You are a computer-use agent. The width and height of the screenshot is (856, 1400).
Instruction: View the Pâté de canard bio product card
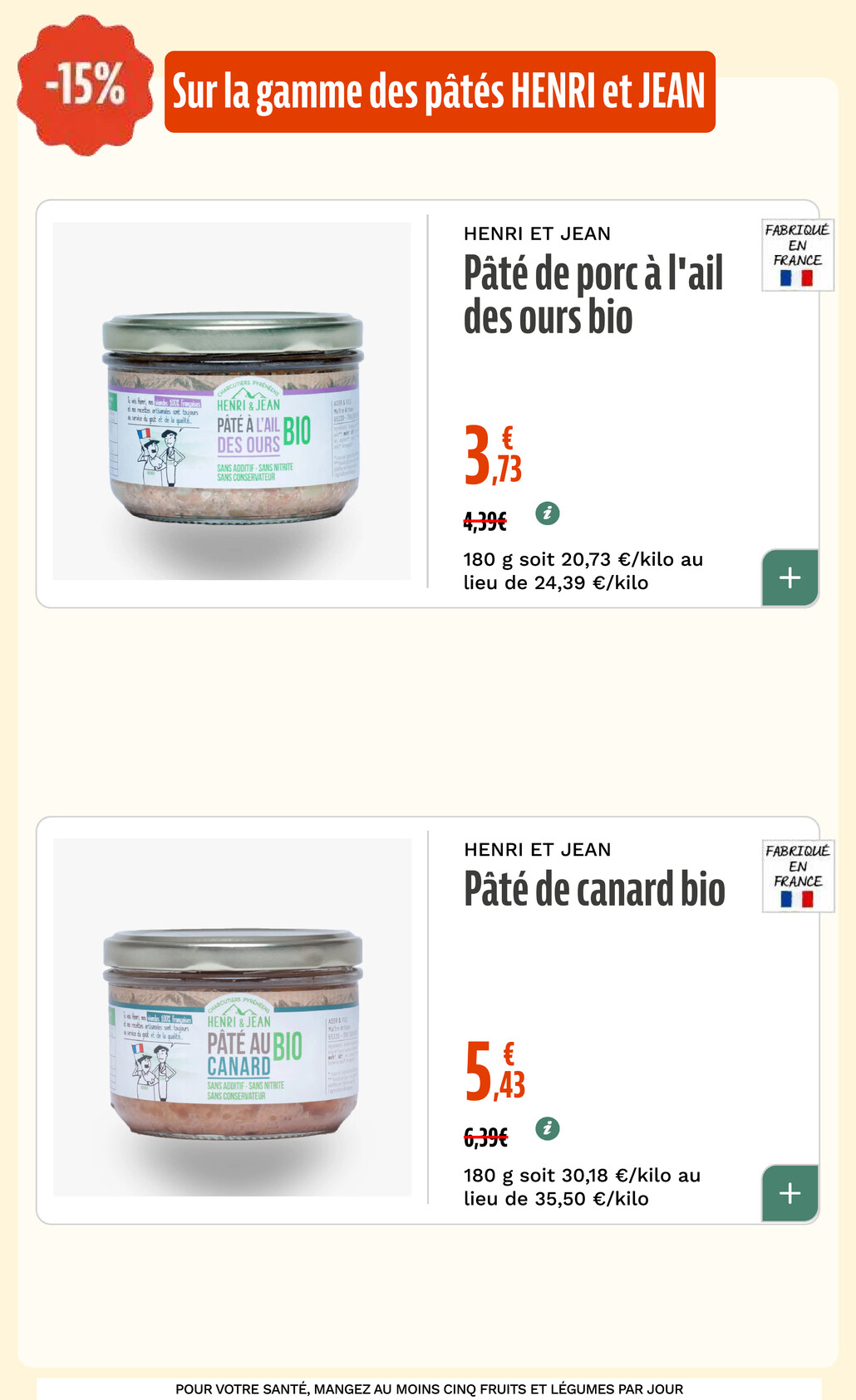pyautogui.click(x=594, y=889)
